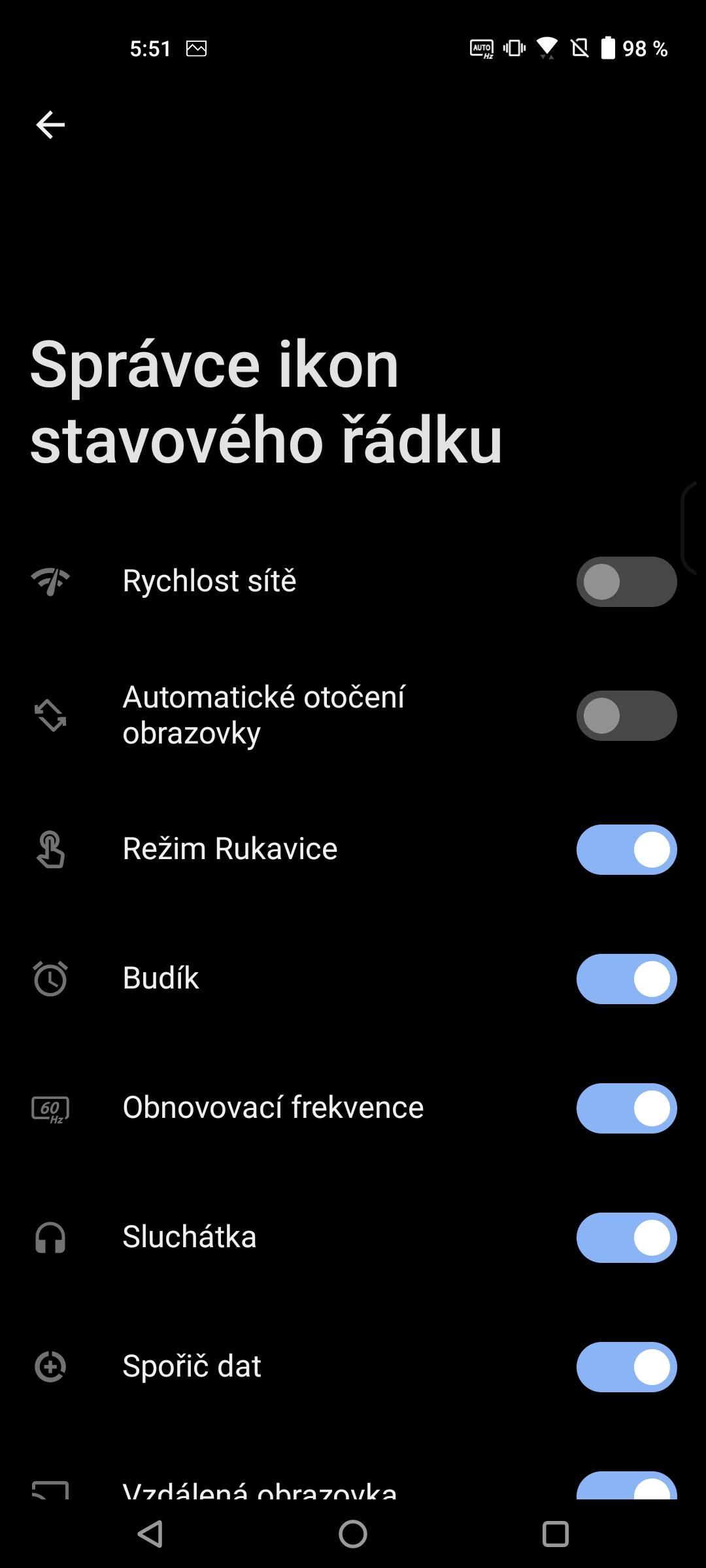Enable the Rychlost sítě switch
This screenshot has height=1568, width=706.
pos(626,581)
